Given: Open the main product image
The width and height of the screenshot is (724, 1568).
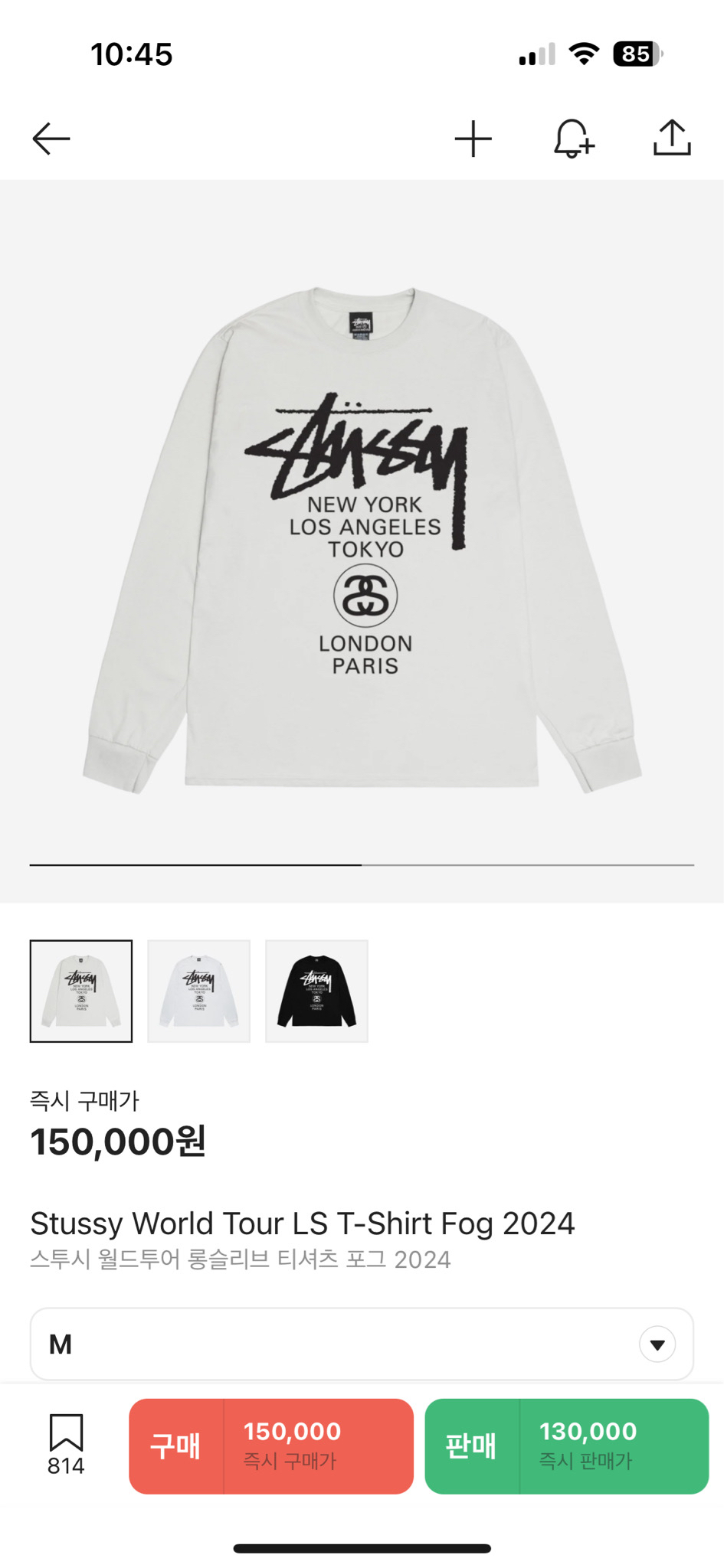Looking at the screenshot, I should [362, 536].
